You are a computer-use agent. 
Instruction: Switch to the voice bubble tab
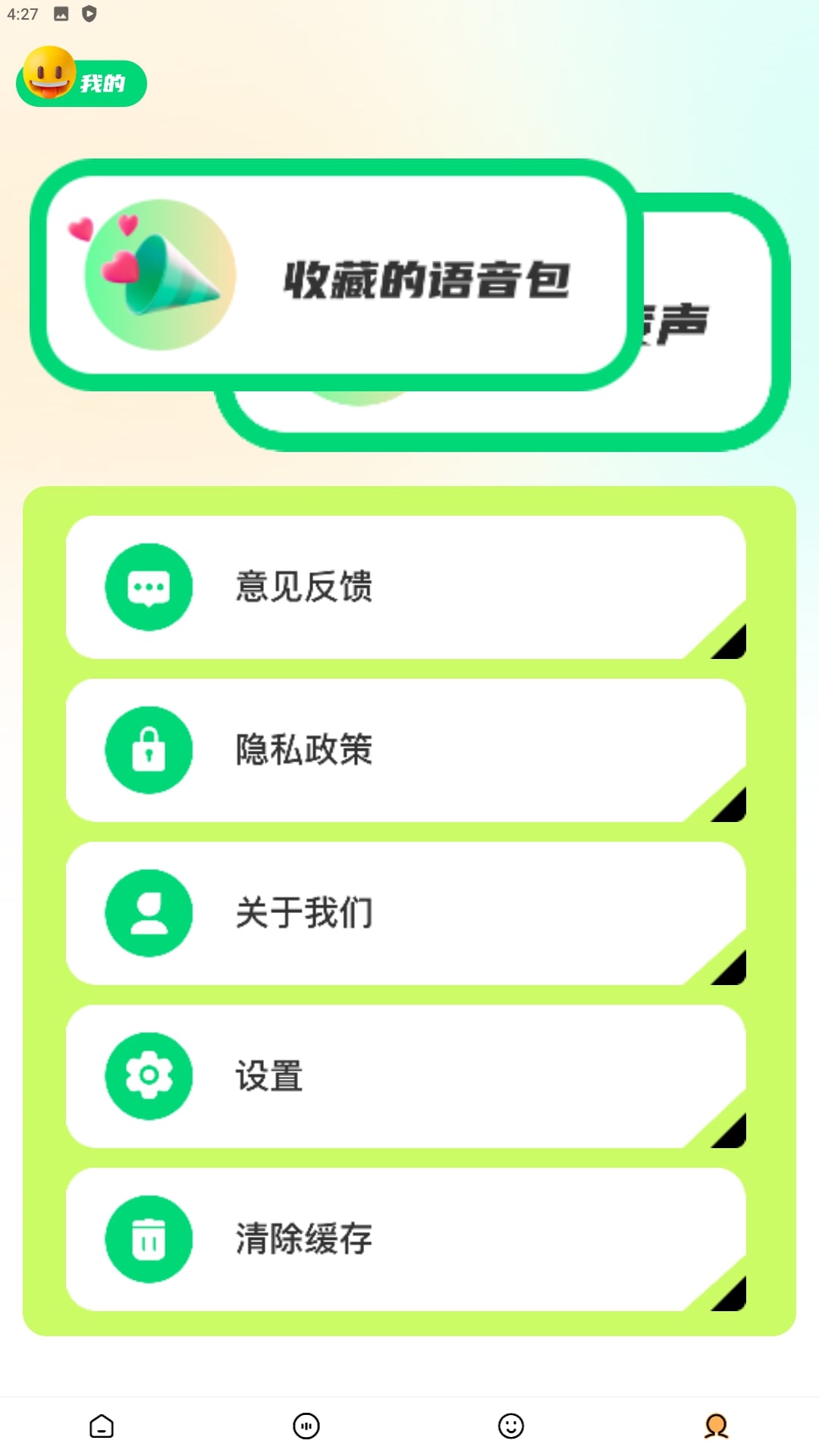click(x=306, y=1426)
